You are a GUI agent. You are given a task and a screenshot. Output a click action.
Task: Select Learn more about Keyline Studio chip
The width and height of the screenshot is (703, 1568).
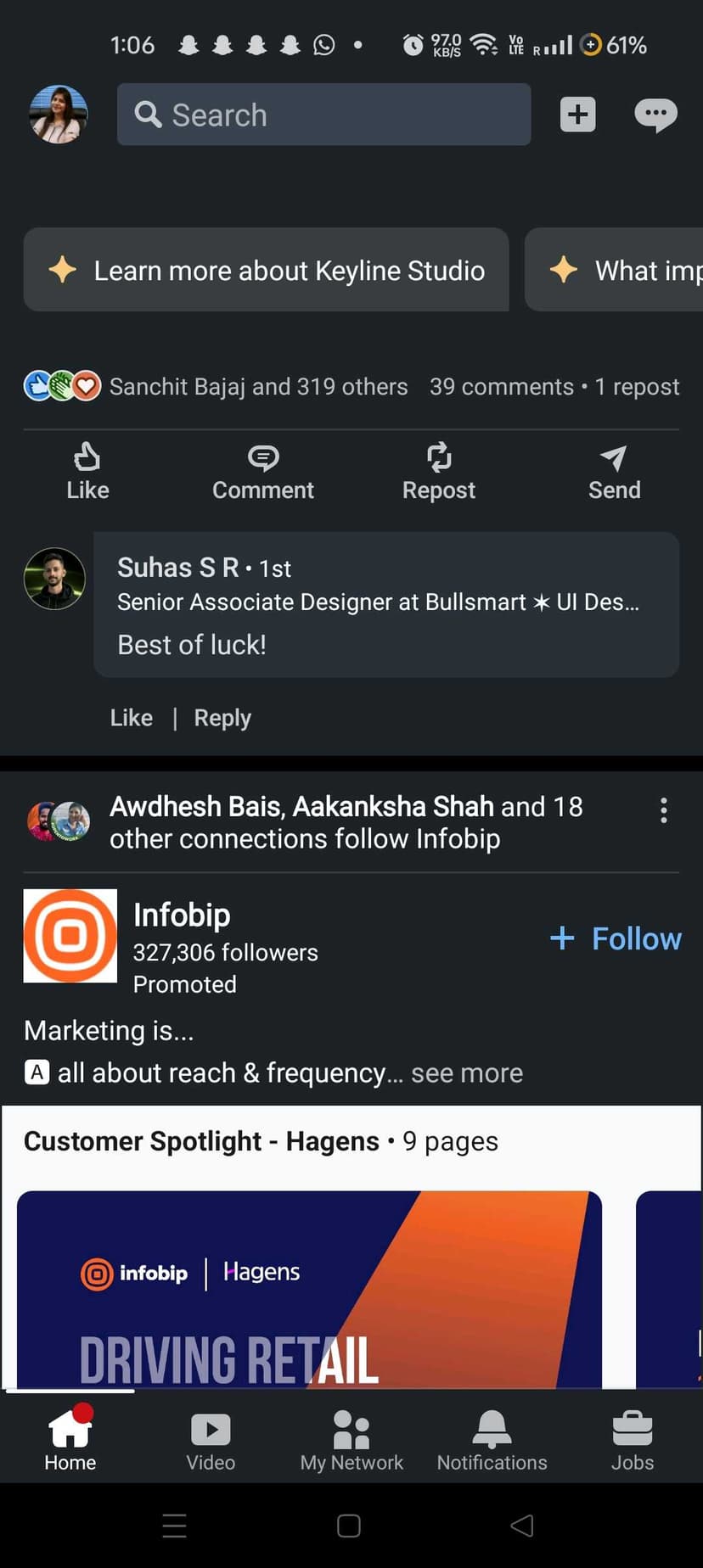coord(266,270)
